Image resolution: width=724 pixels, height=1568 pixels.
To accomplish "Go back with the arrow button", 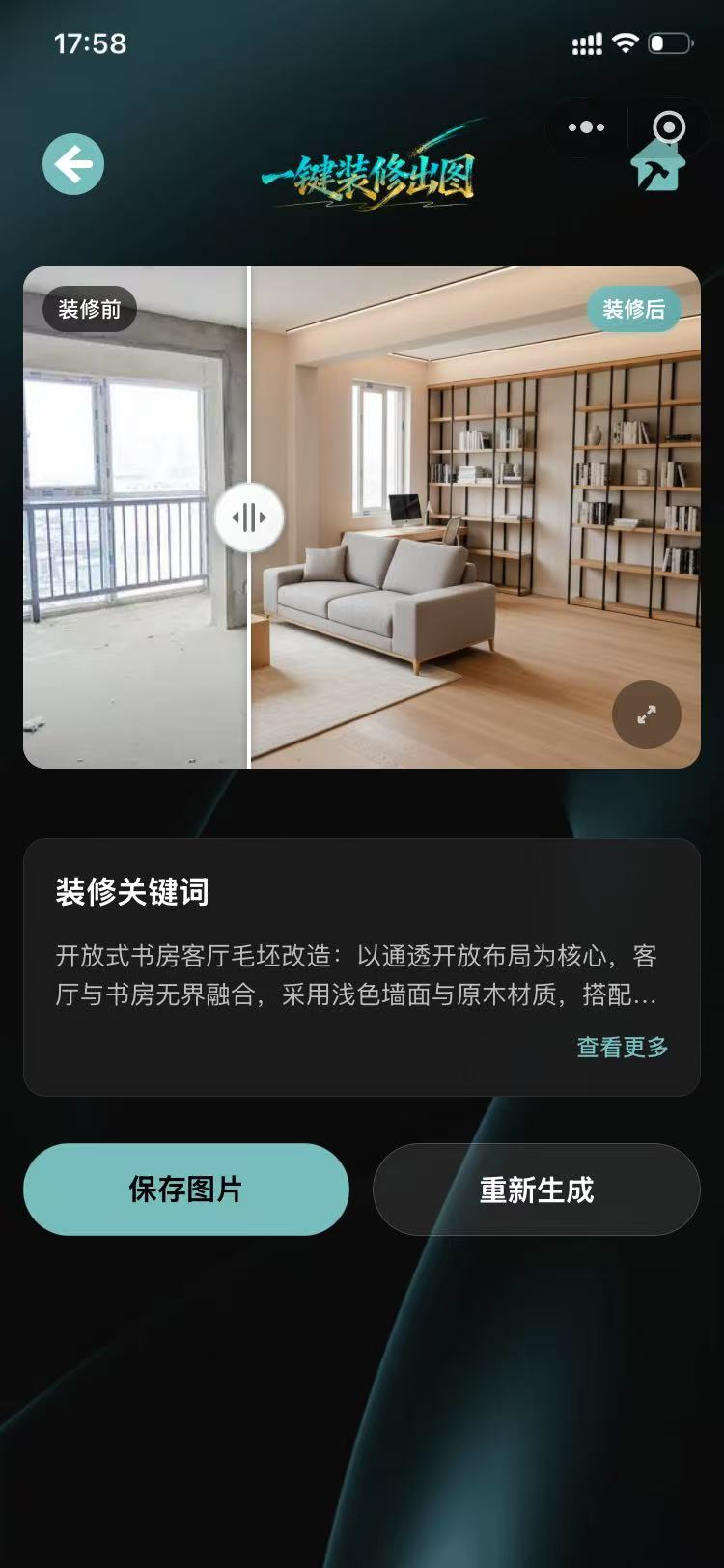I will tap(73, 164).
